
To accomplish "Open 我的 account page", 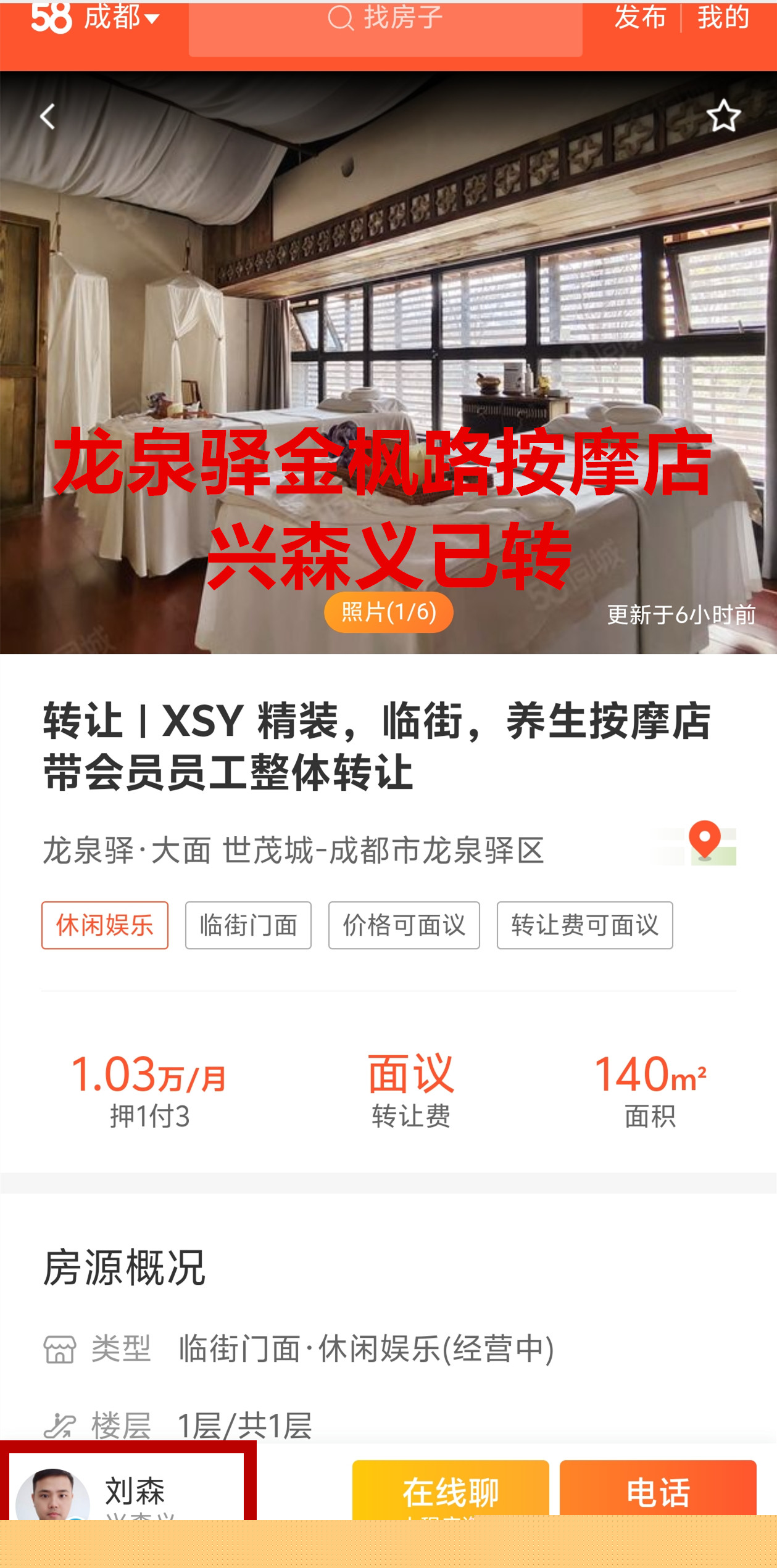I will click(x=723, y=17).
